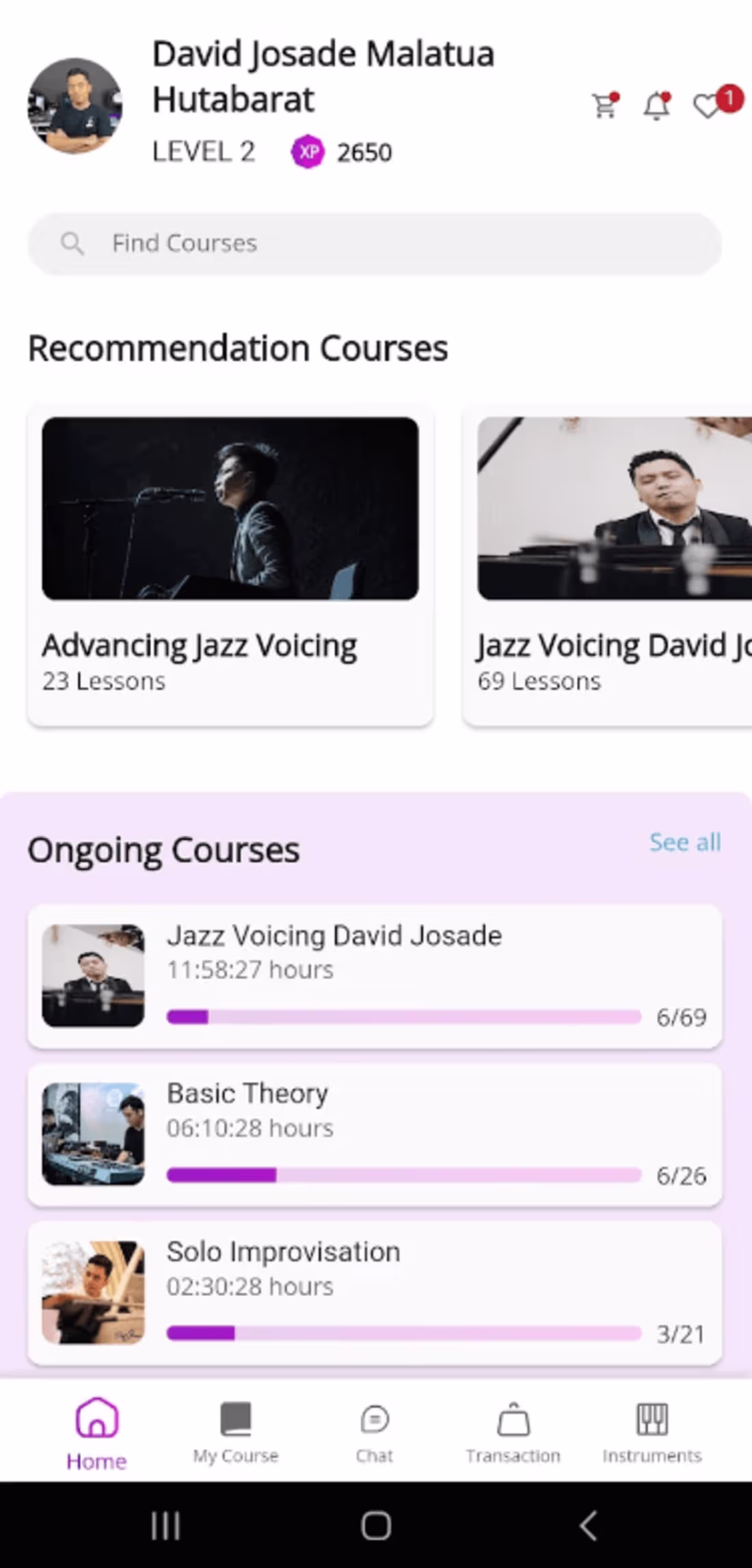Select the Home tab

tap(96, 1433)
